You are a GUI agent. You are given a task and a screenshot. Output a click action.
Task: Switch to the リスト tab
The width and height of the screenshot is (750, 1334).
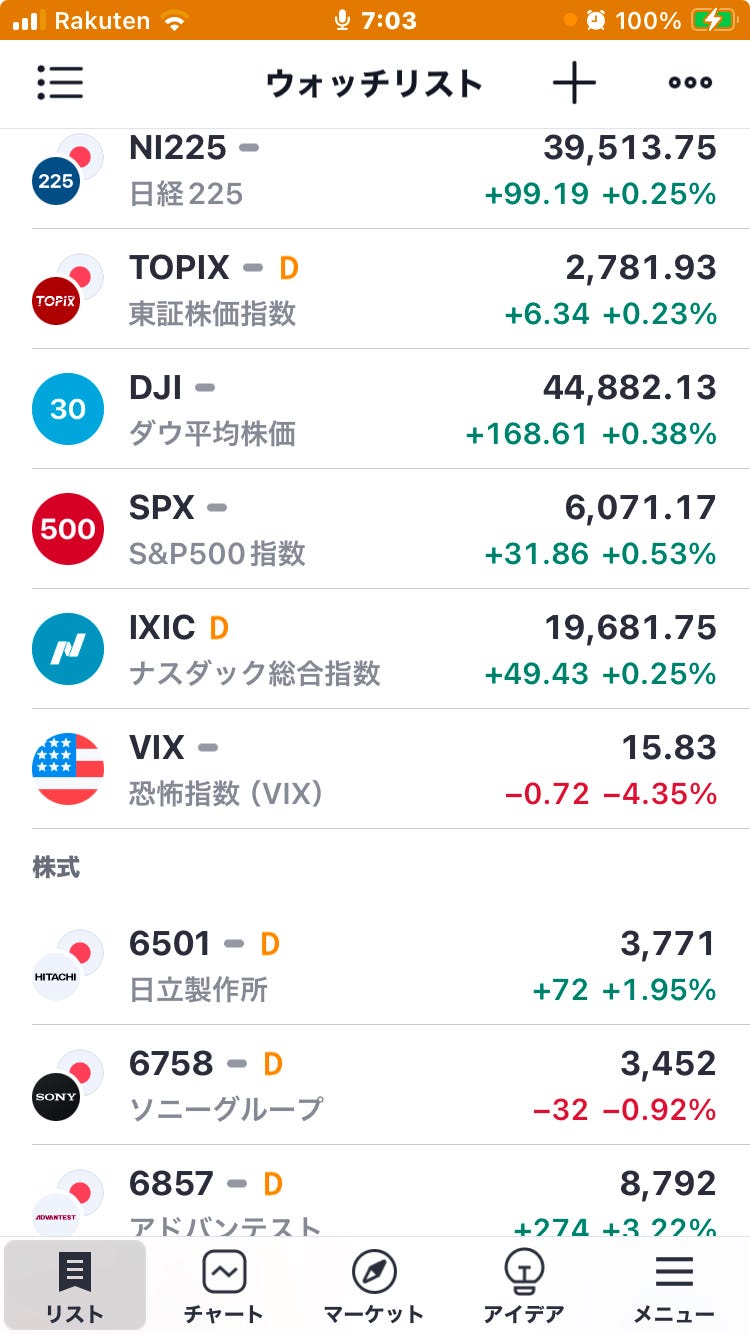75,1286
